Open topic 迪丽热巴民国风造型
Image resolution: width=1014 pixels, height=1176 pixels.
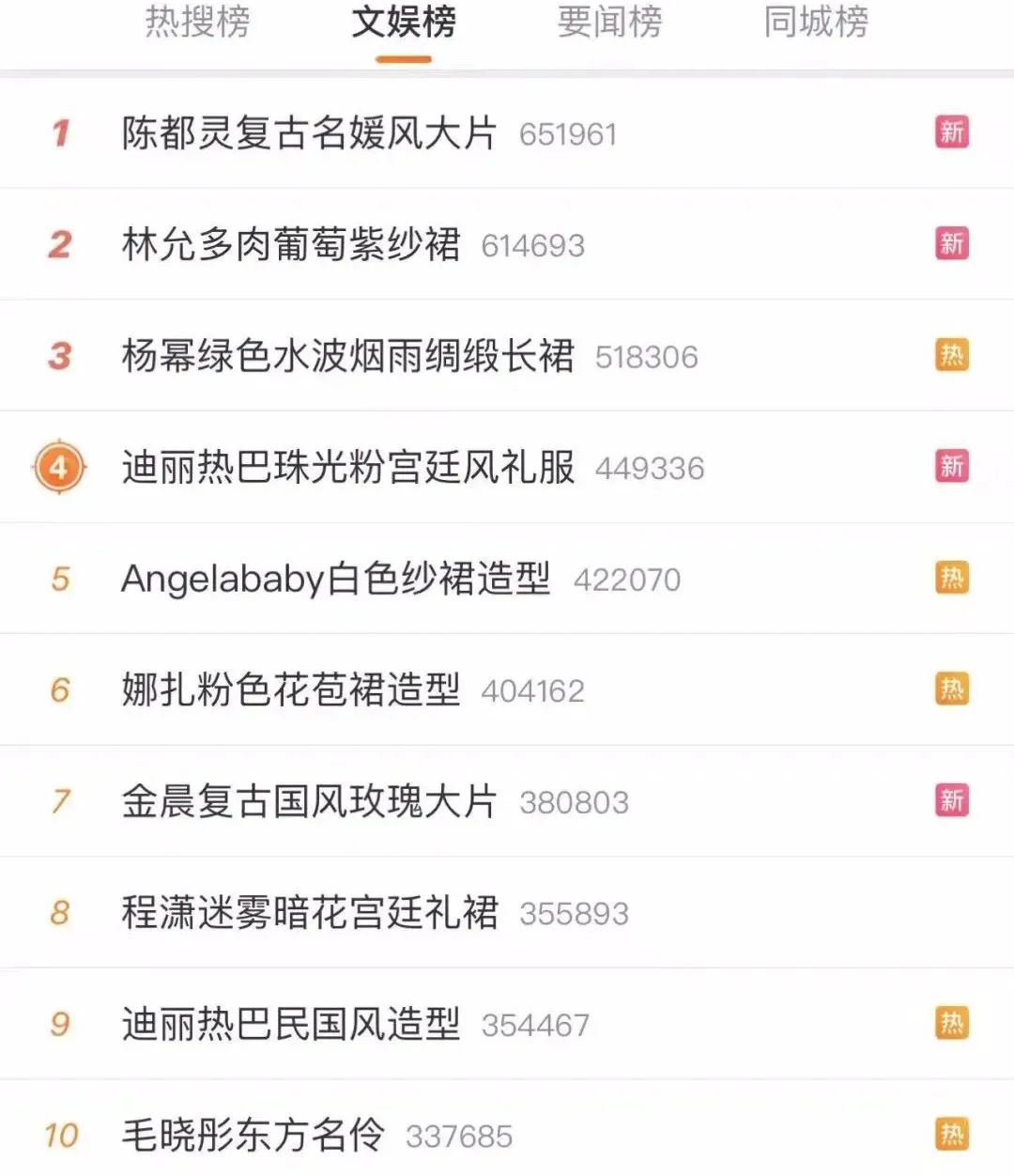(x=291, y=1024)
